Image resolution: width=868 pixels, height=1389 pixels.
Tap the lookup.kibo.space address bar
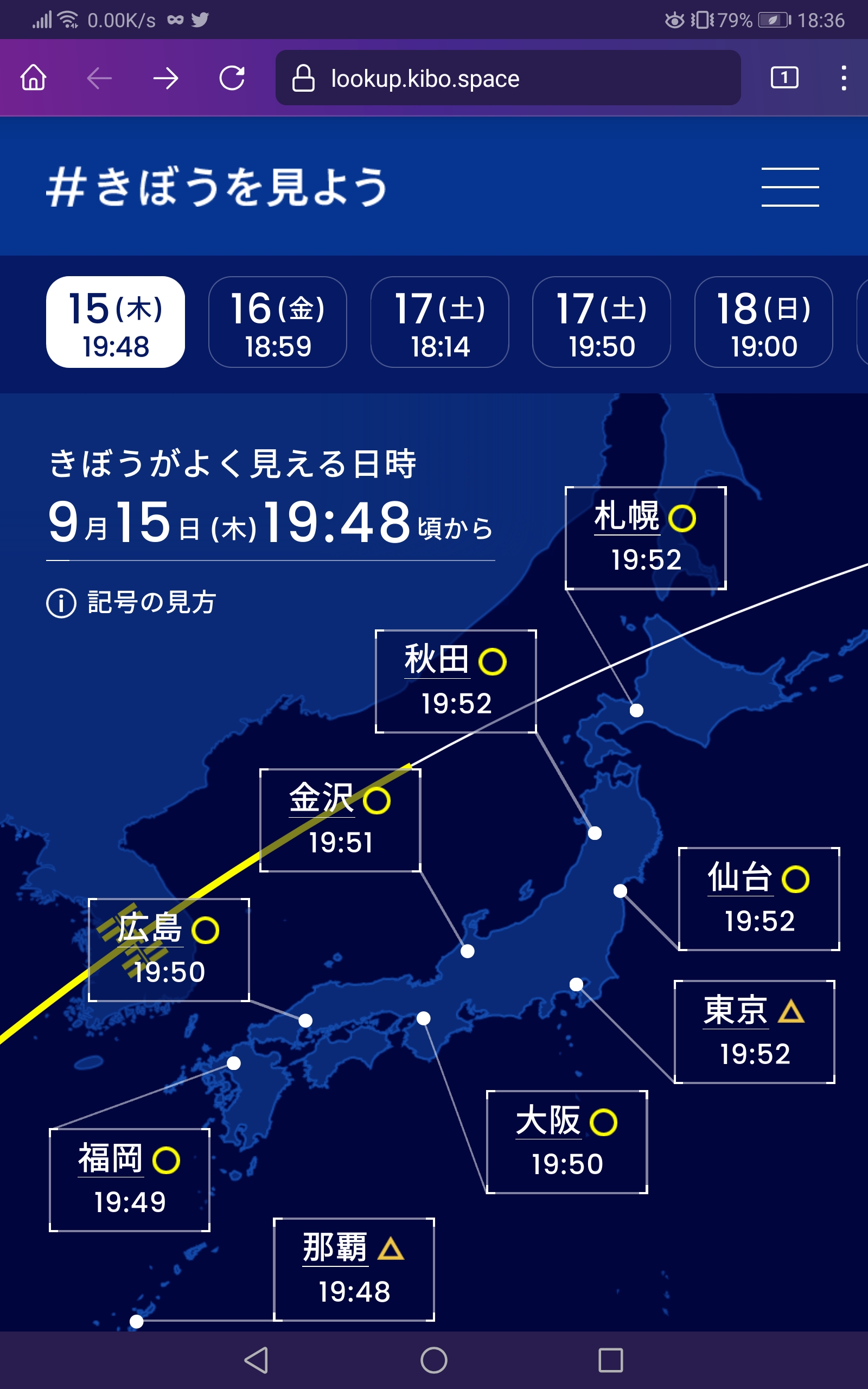pos(507,78)
